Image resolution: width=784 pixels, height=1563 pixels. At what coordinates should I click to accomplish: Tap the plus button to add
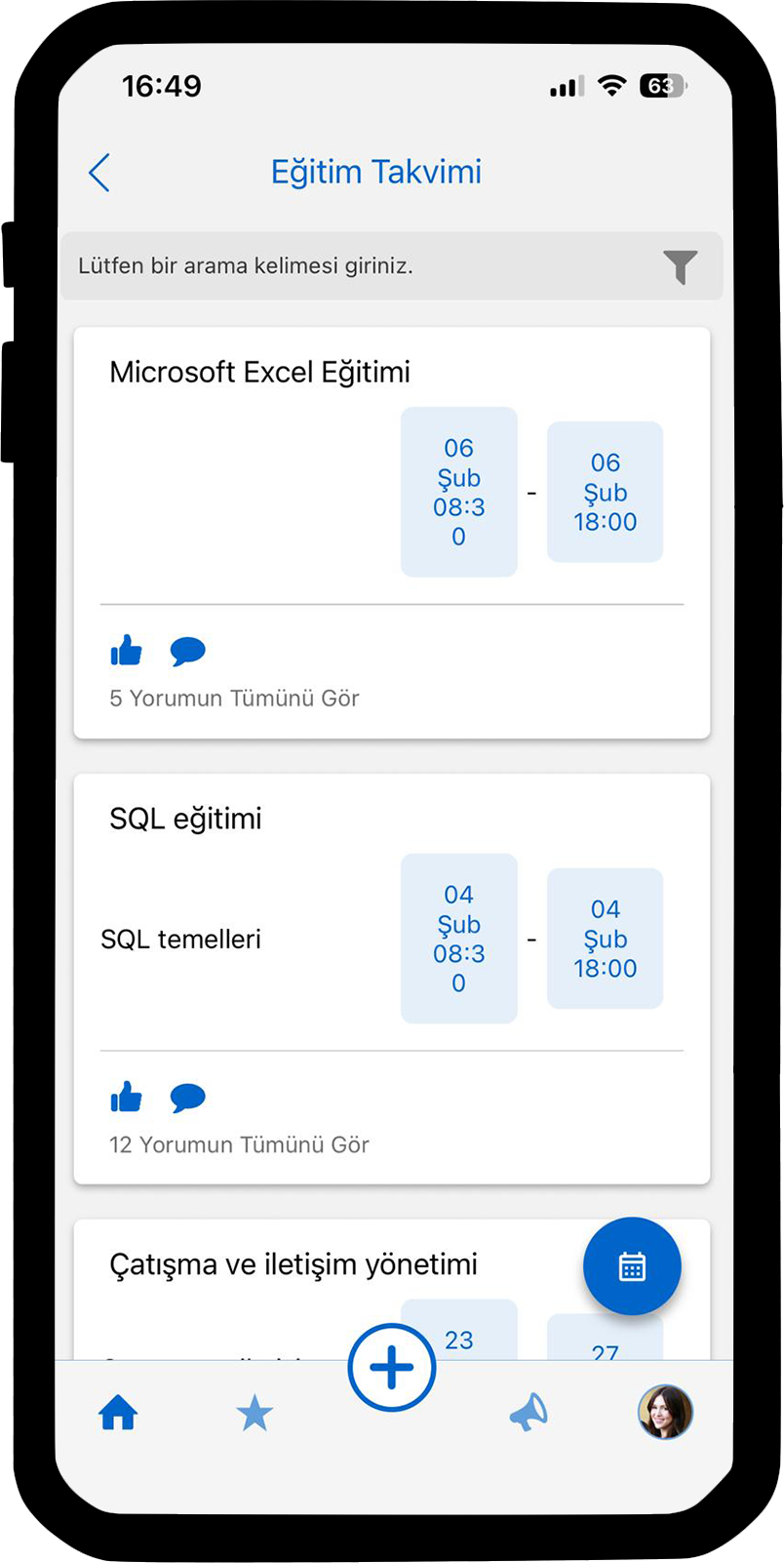(x=392, y=1368)
